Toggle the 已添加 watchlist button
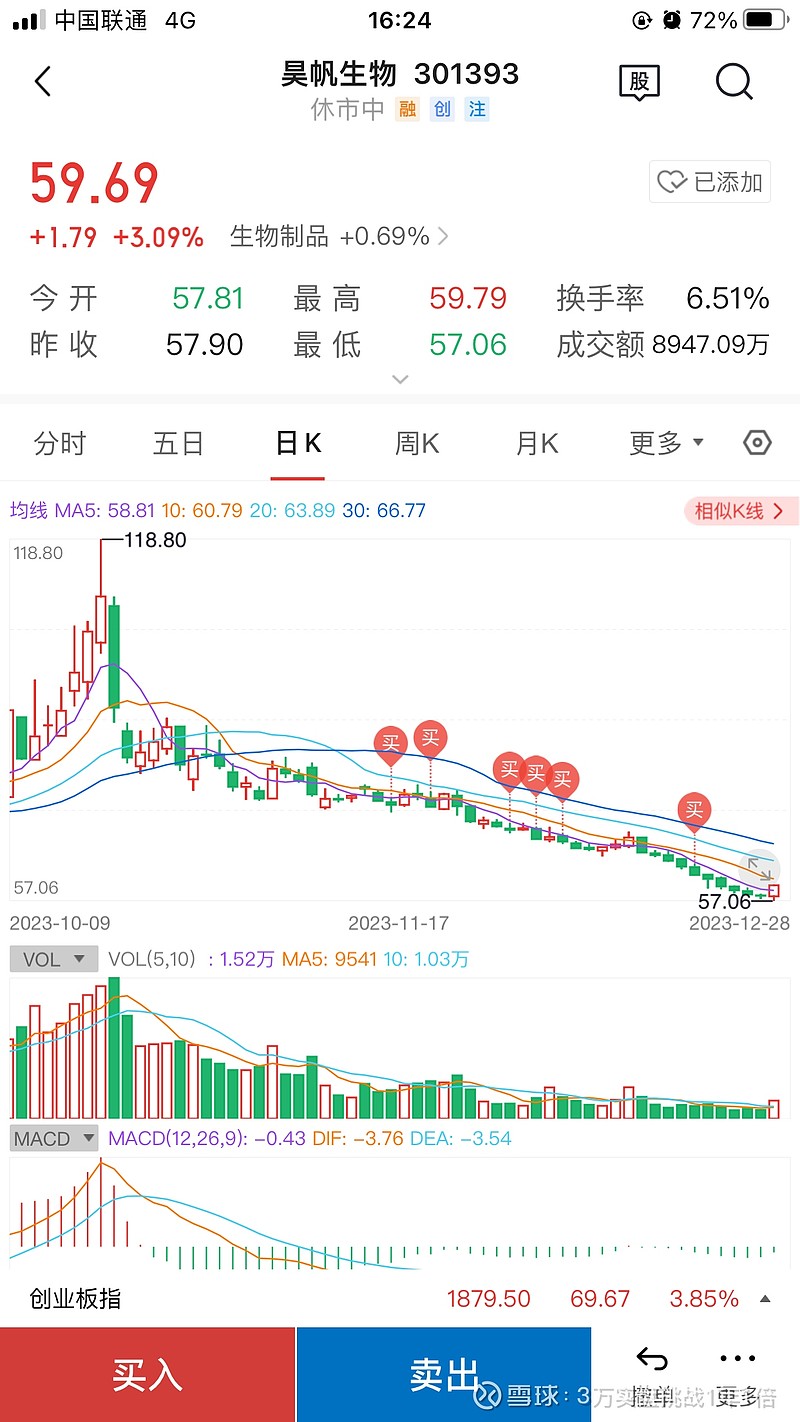Viewport: 800px width, 1422px height. tap(710, 182)
